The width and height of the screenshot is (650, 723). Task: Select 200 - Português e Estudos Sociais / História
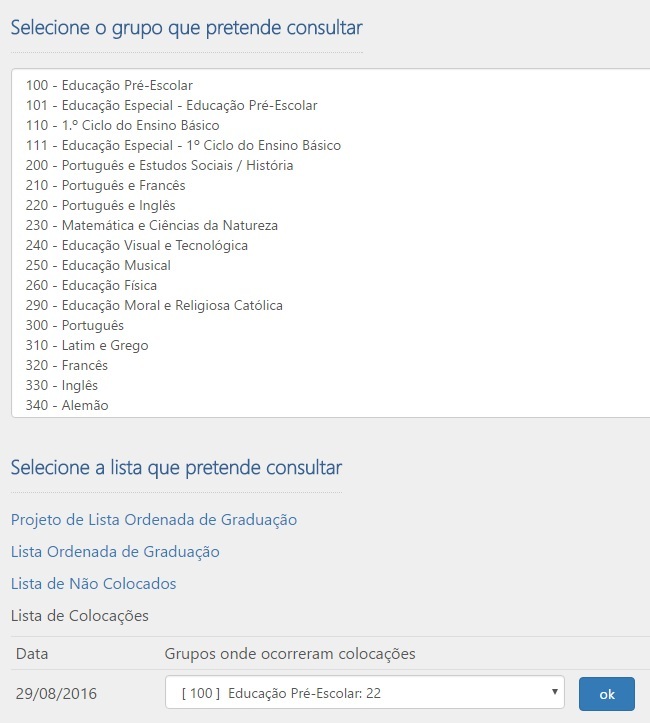tap(160, 166)
